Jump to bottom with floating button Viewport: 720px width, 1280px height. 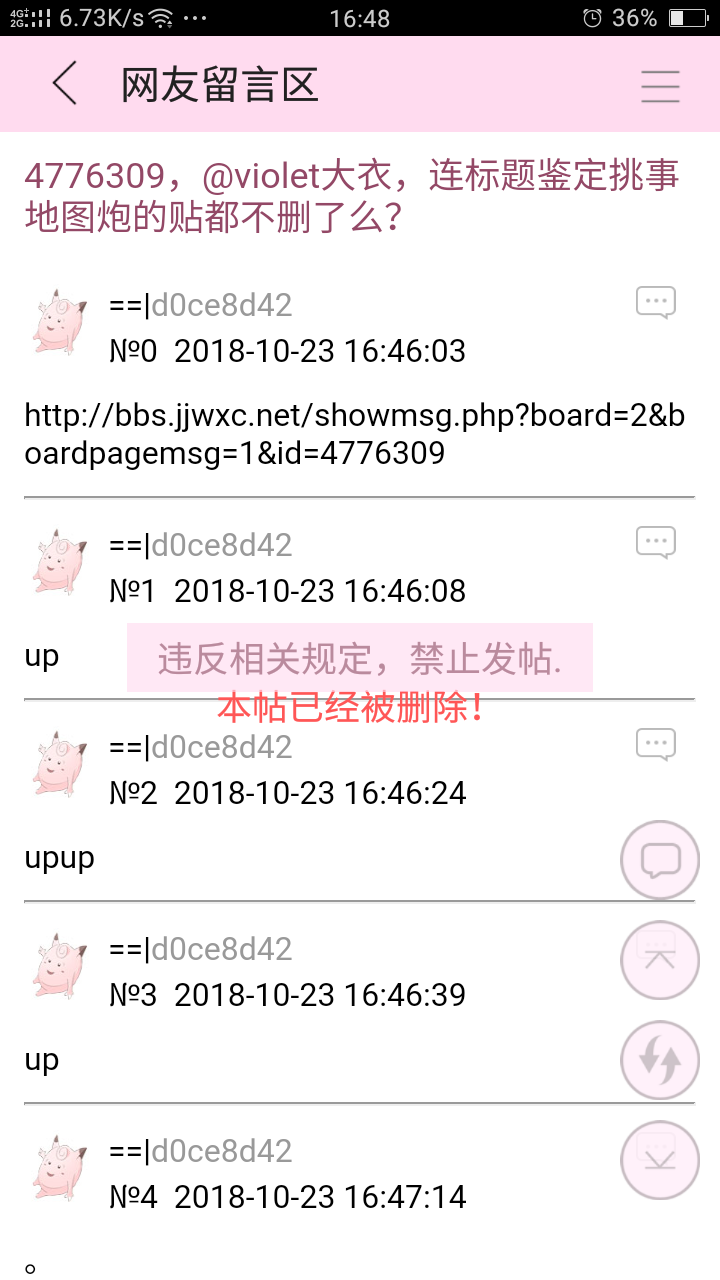coord(660,1160)
